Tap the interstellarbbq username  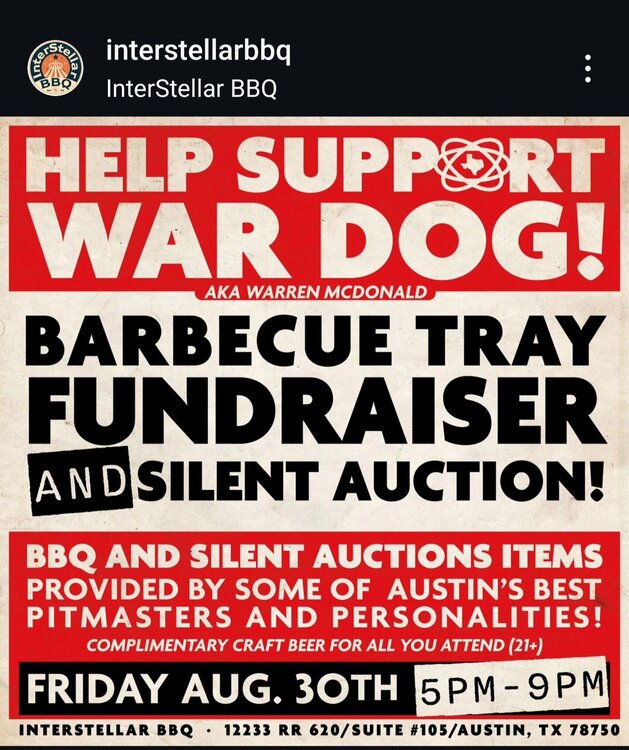click(x=198, y=53)
